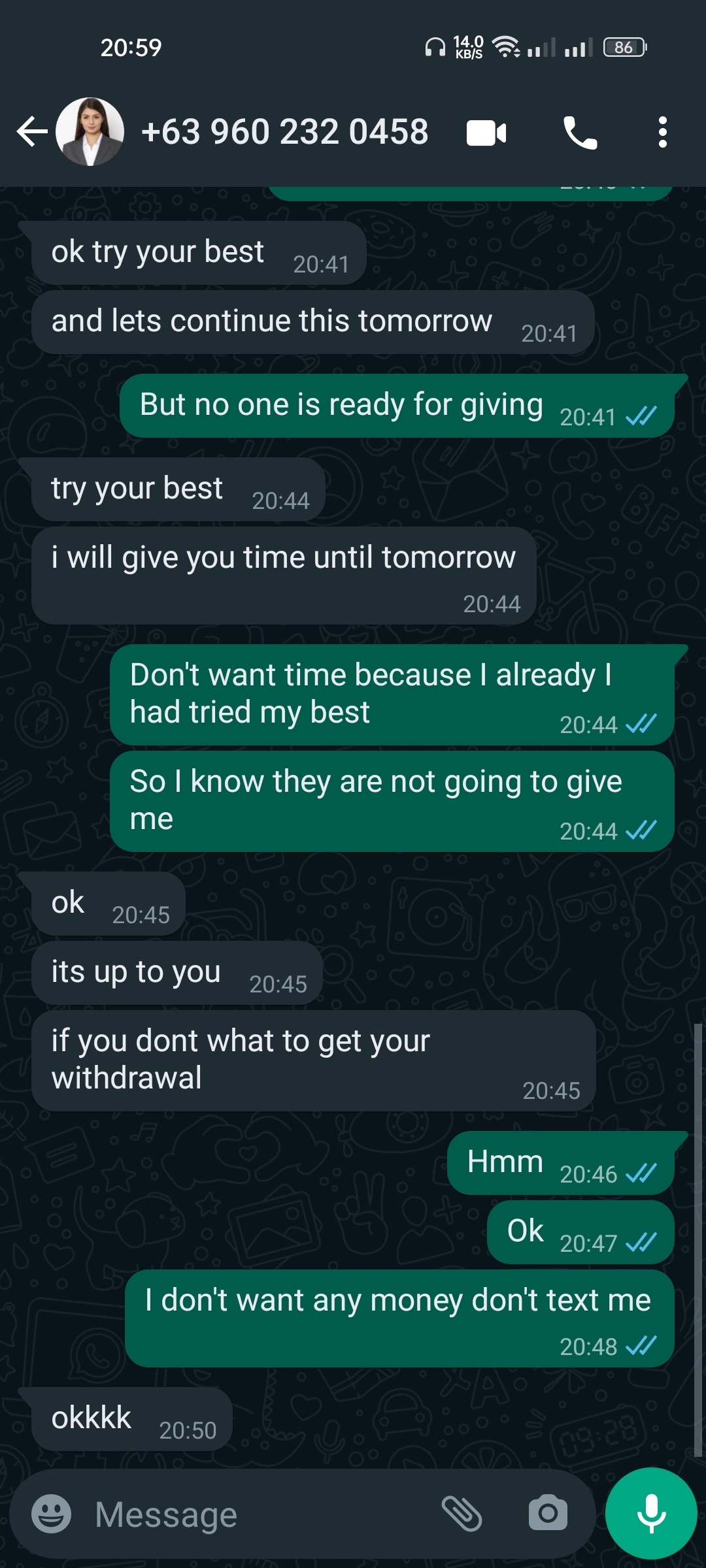
Task: Open the three-dot overflow menu
Action: (662, 133)
